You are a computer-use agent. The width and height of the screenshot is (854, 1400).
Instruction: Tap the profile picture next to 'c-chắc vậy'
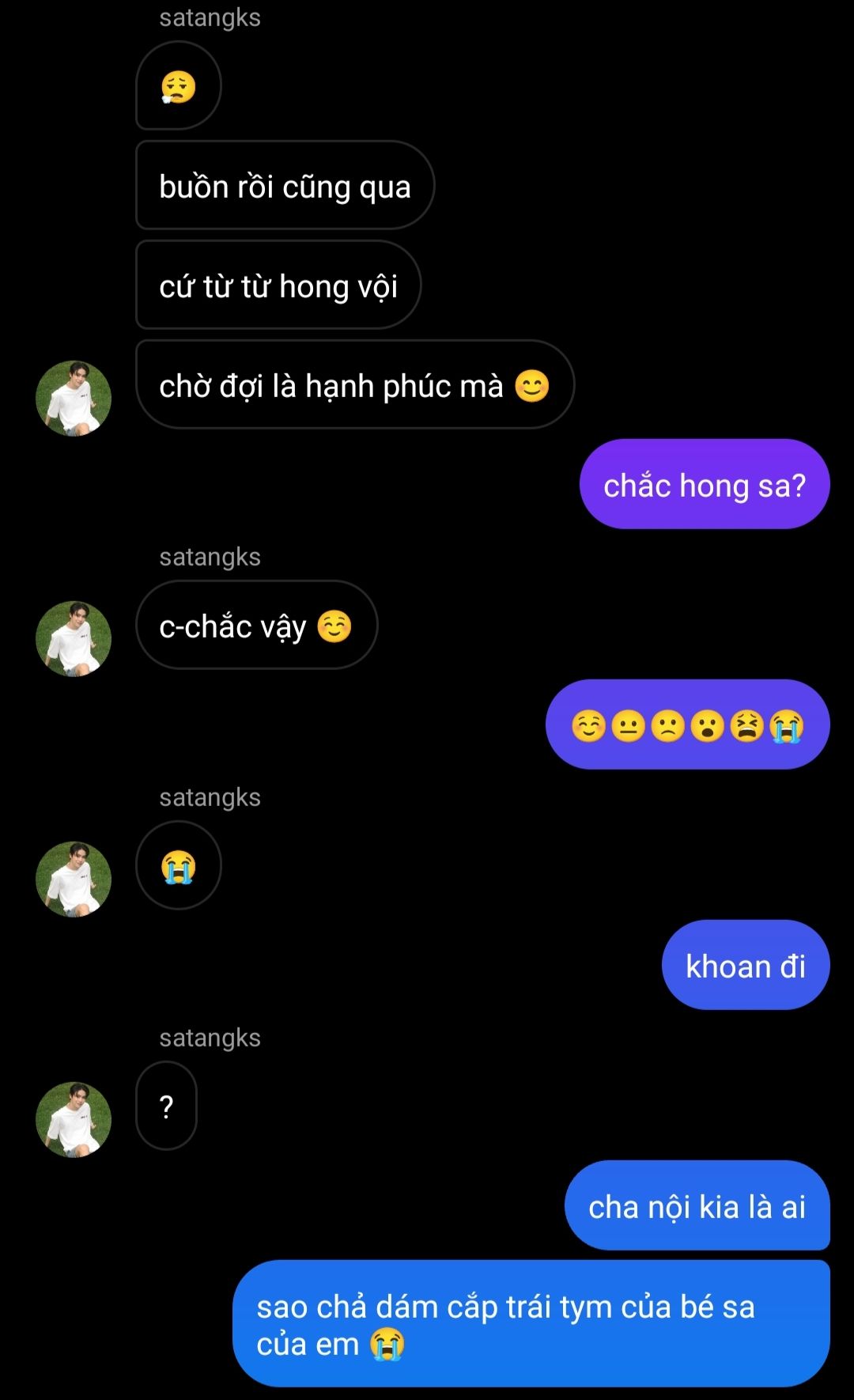point(74,638)
